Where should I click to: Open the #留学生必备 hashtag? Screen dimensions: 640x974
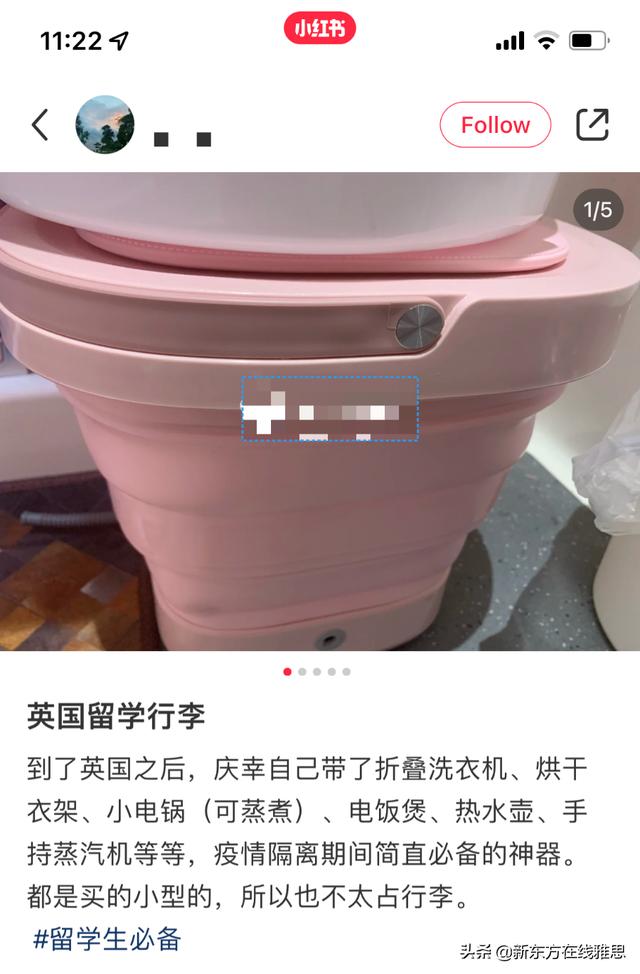coord(107,938)
